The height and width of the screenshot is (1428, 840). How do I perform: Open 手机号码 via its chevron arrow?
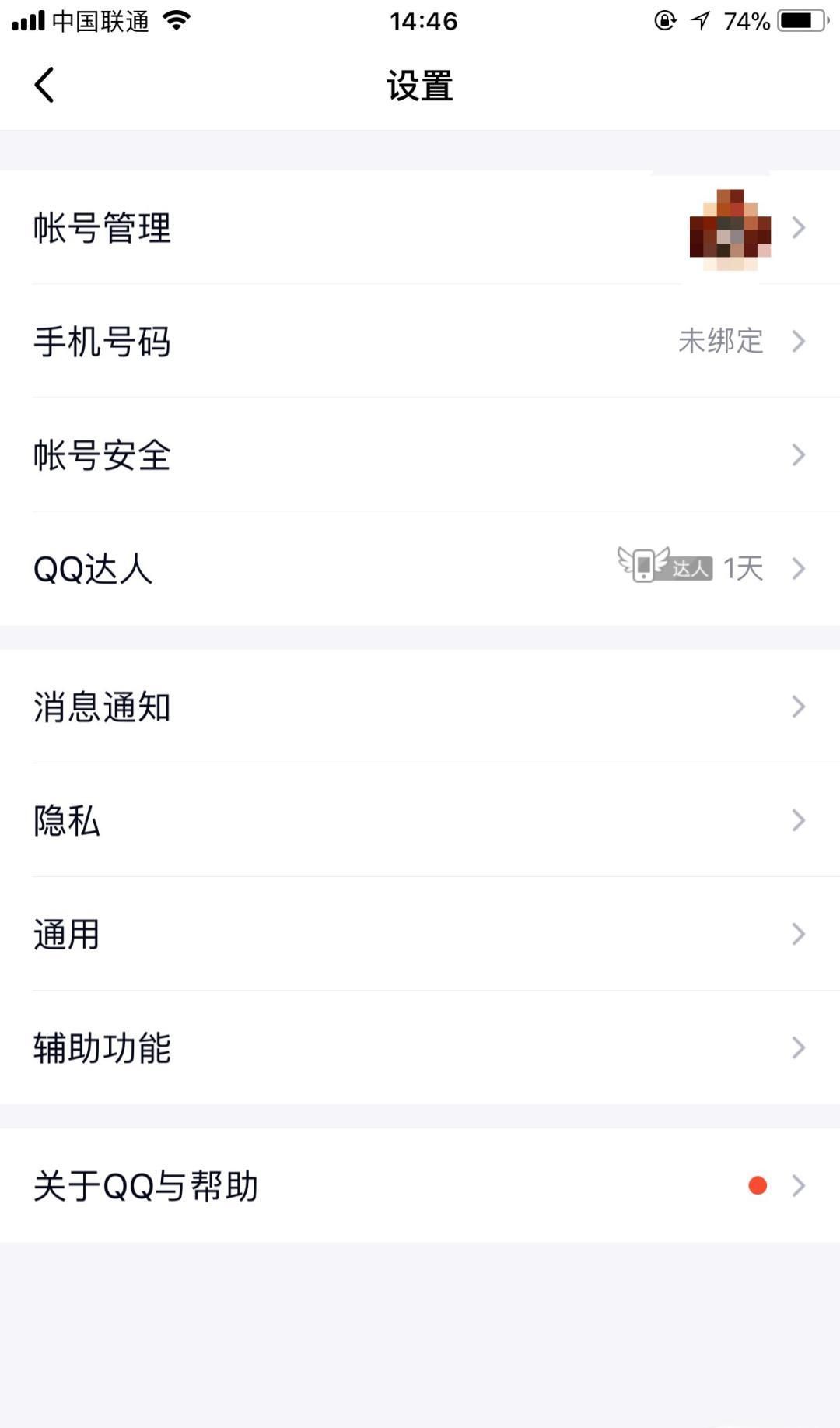click(x=798, y=342)
